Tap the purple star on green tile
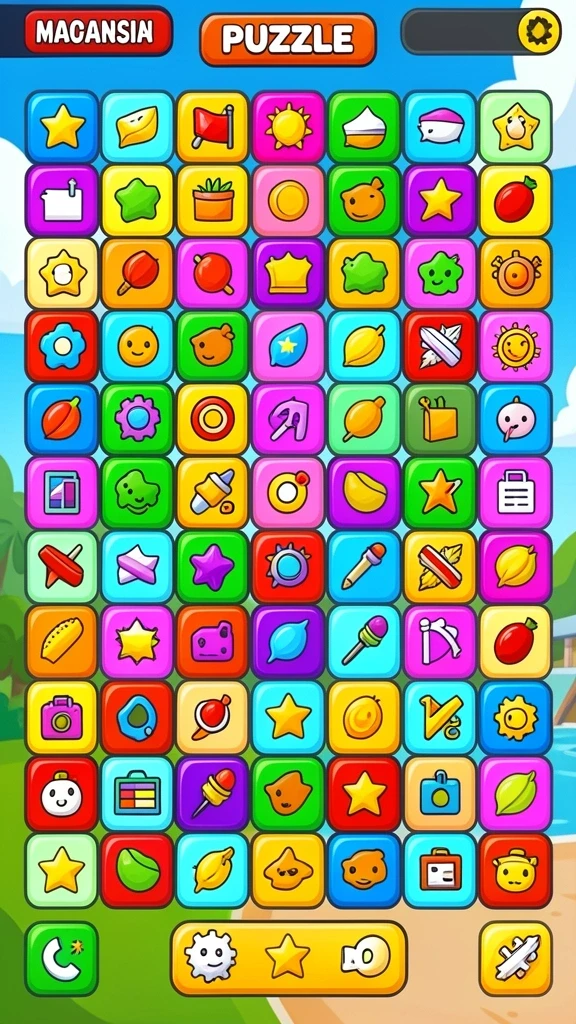This screenshot has width=576, height=1024. [213, 567]
